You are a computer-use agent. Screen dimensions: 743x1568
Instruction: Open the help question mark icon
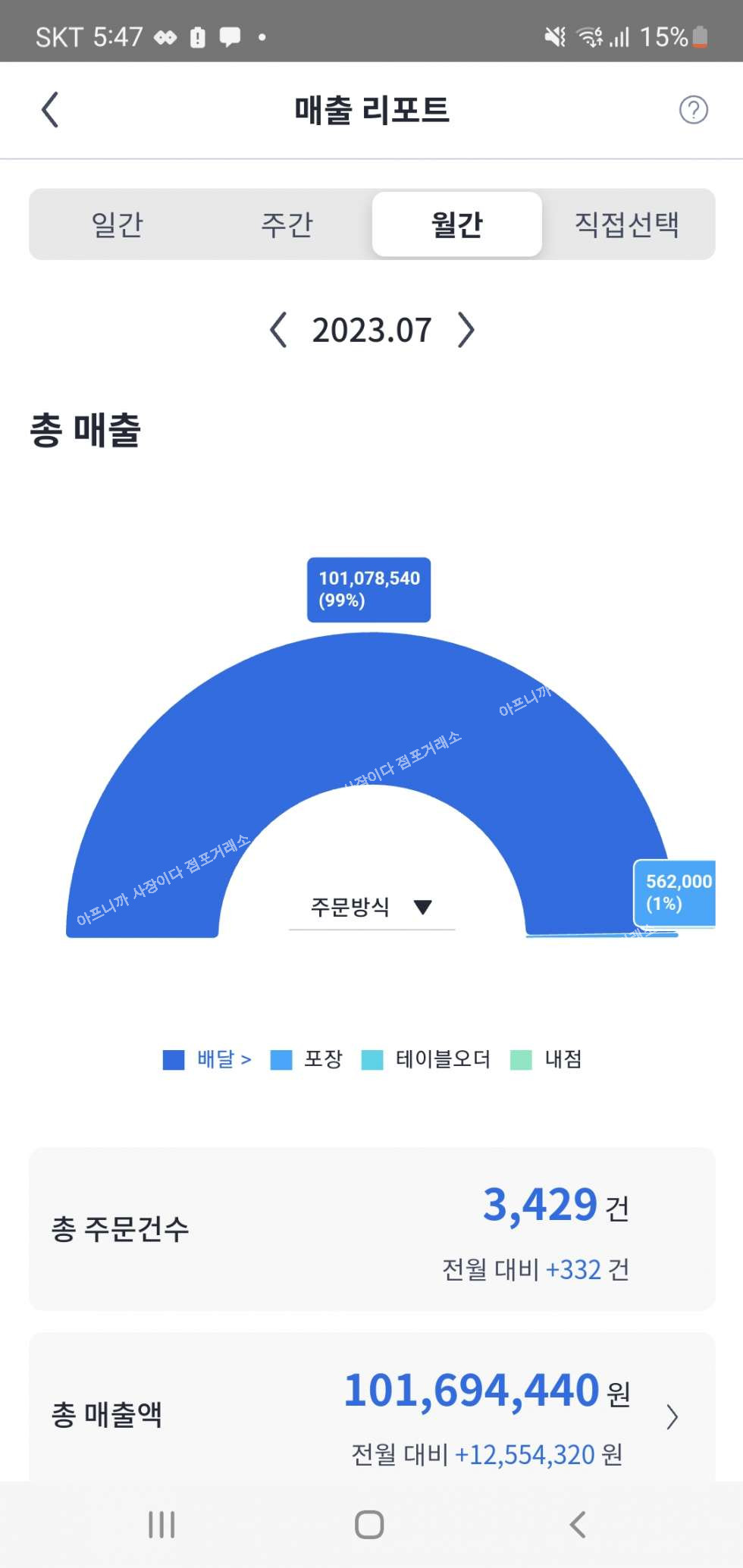693,110
